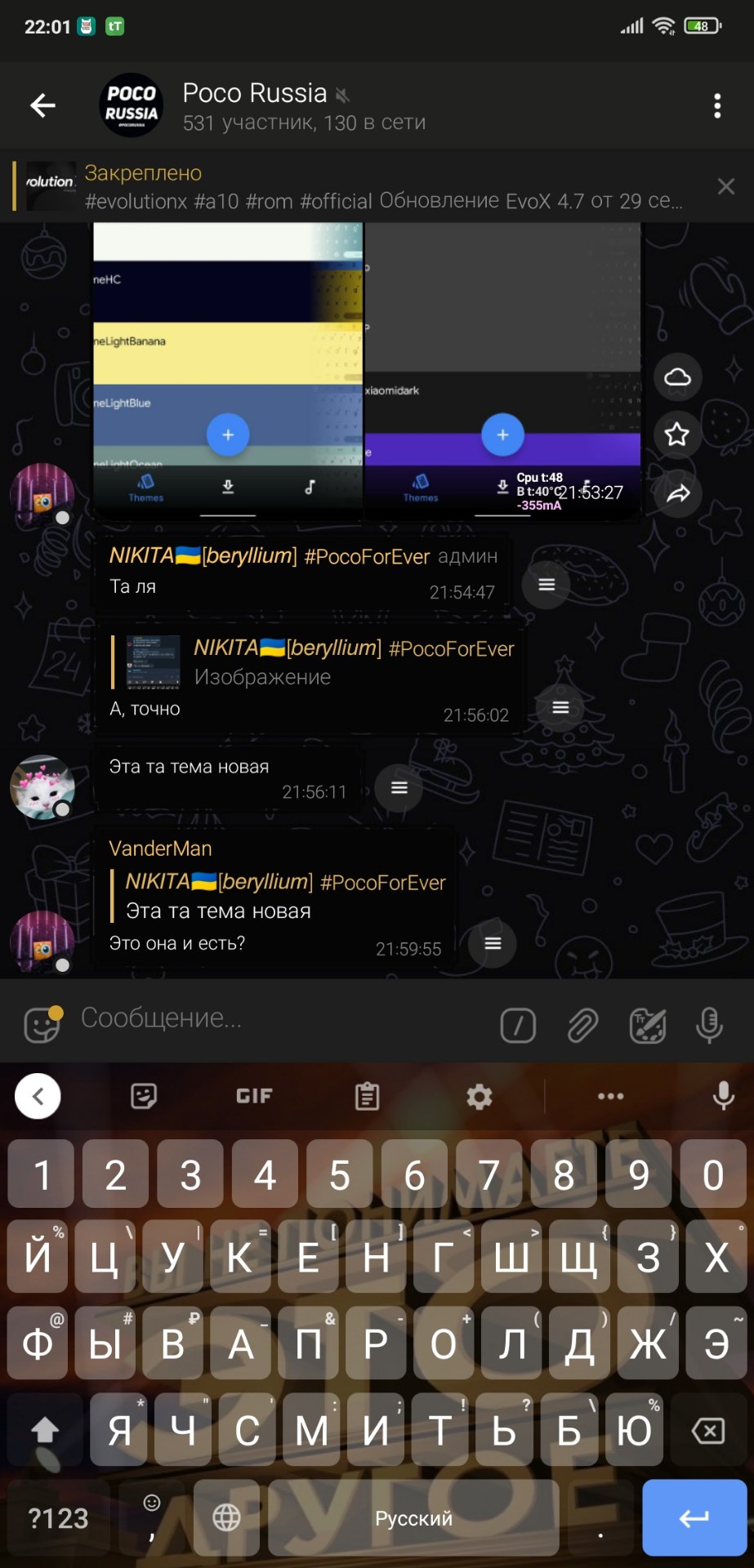Open Poco Russia group info header

[302, 106]
